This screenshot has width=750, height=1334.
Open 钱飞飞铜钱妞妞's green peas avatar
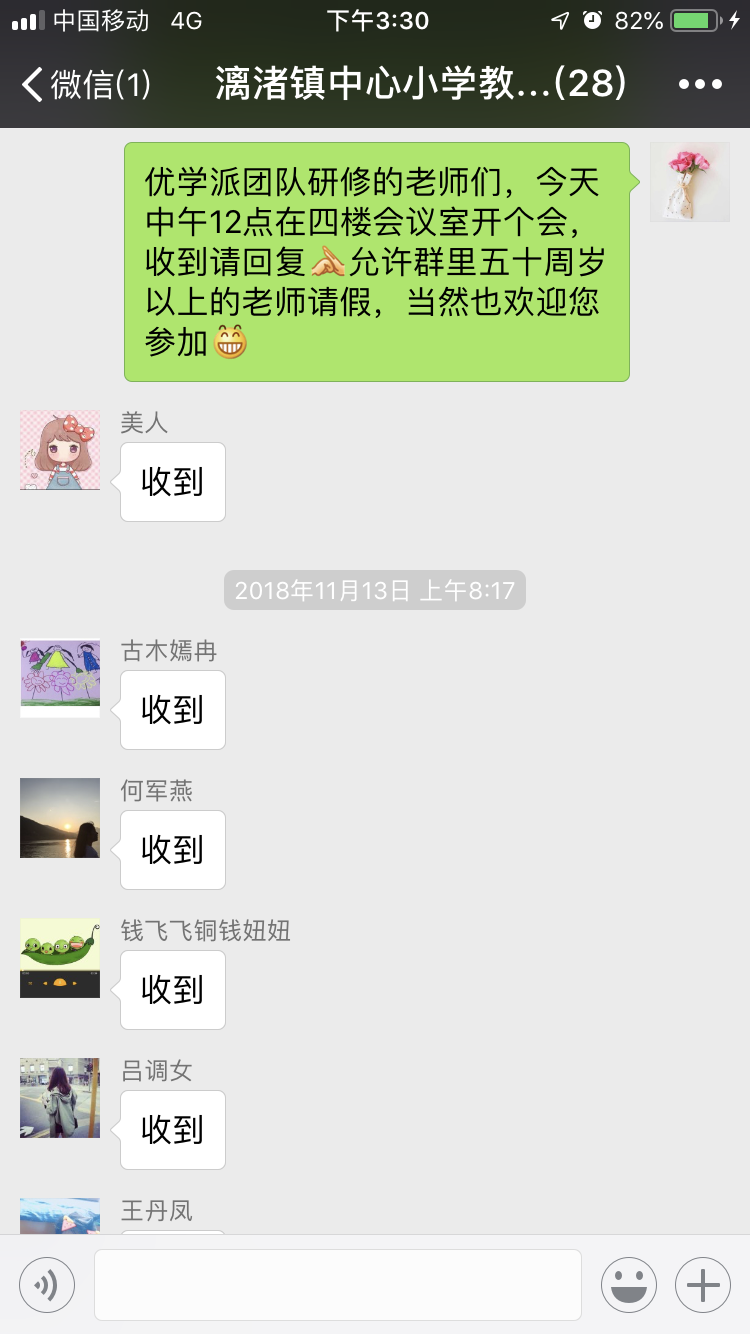59,958
